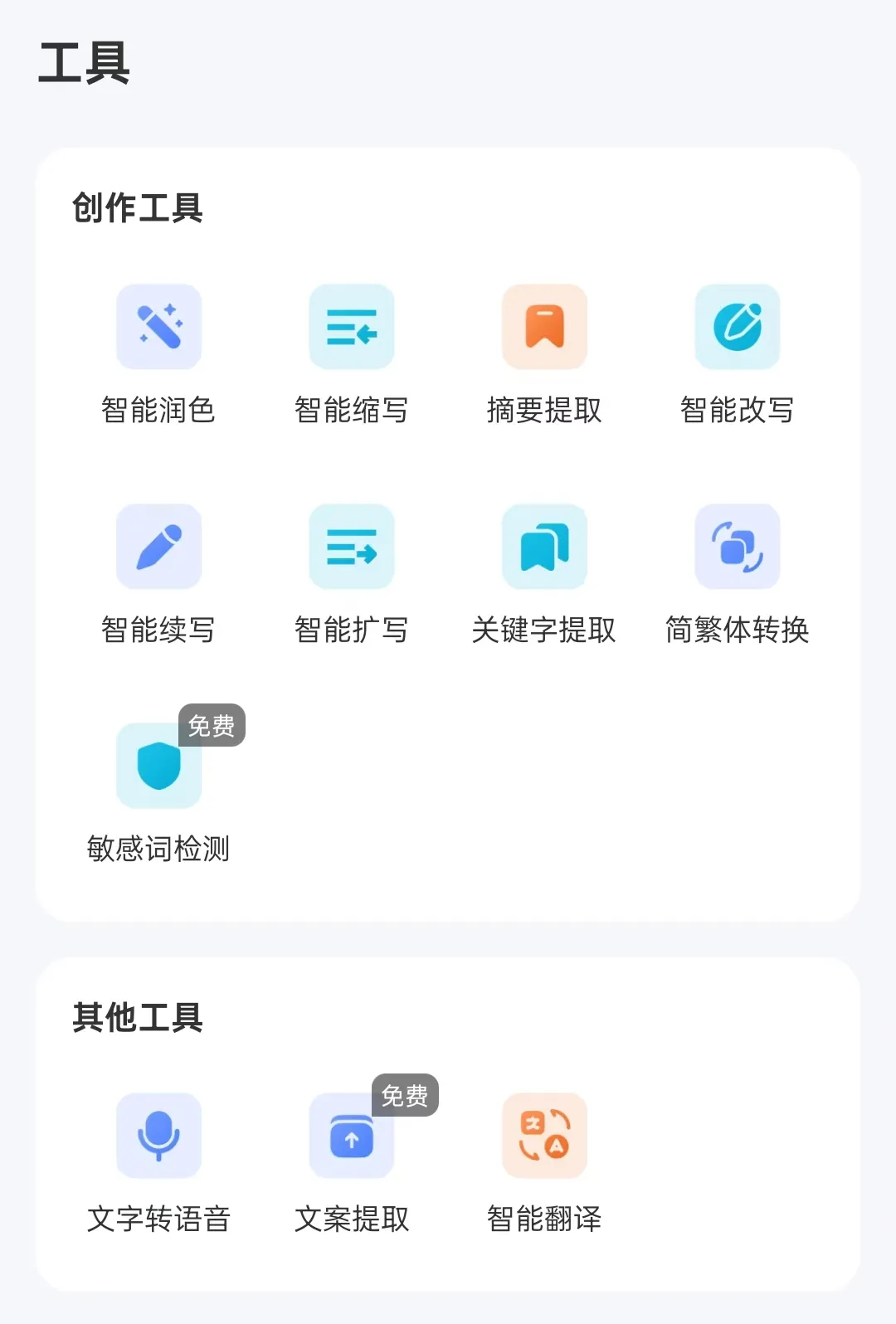Click the 智能改写 (smart rewriting) pencil icon
The image size is (896, 1324).
pyautogui.click(x=737, y=327)
